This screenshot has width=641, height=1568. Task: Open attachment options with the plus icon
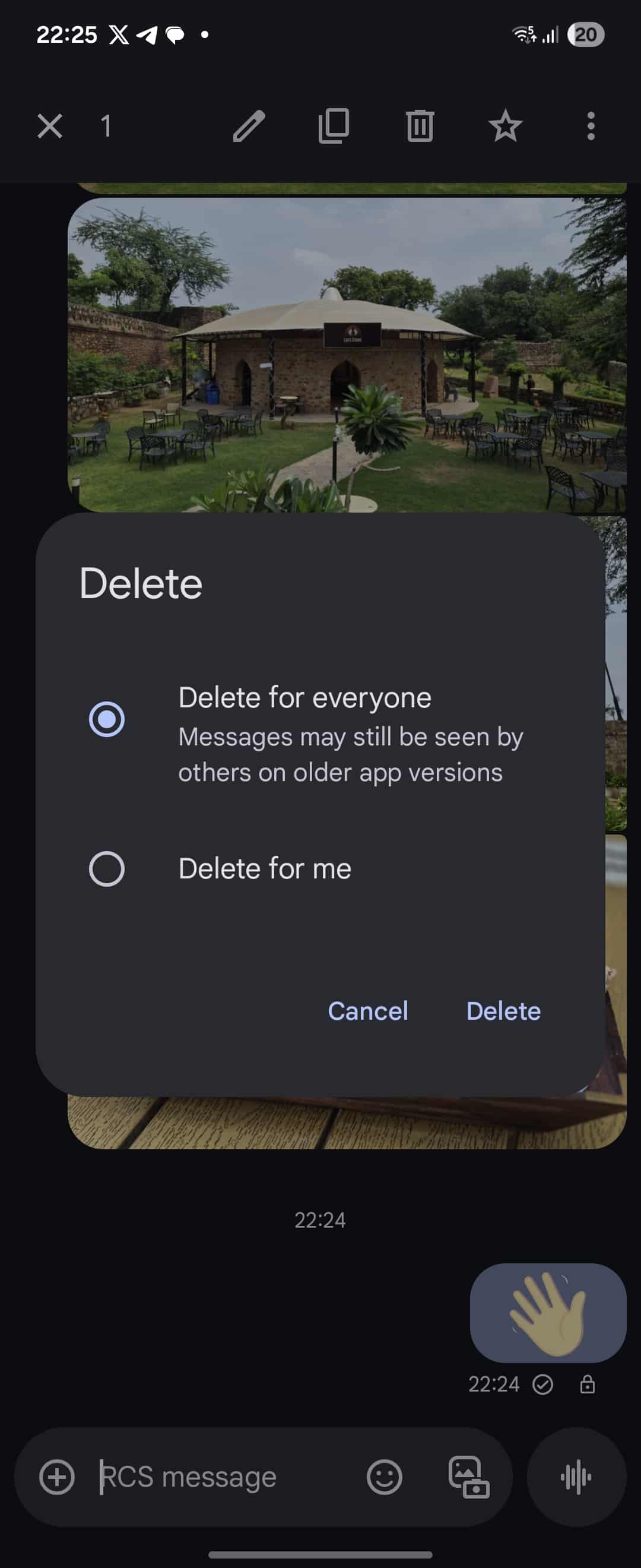click(x=56, y=1477)
